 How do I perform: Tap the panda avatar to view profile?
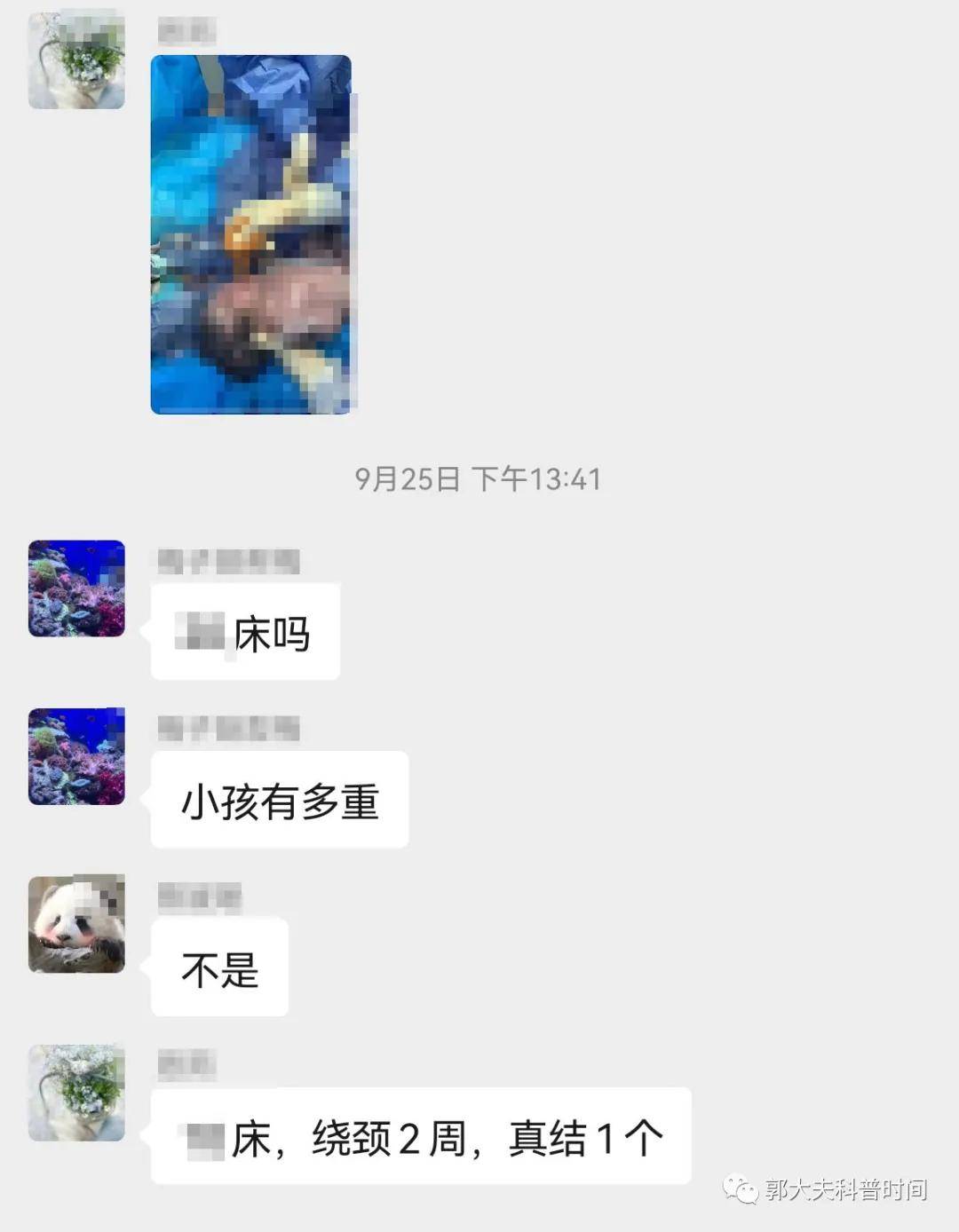[75, 923]
